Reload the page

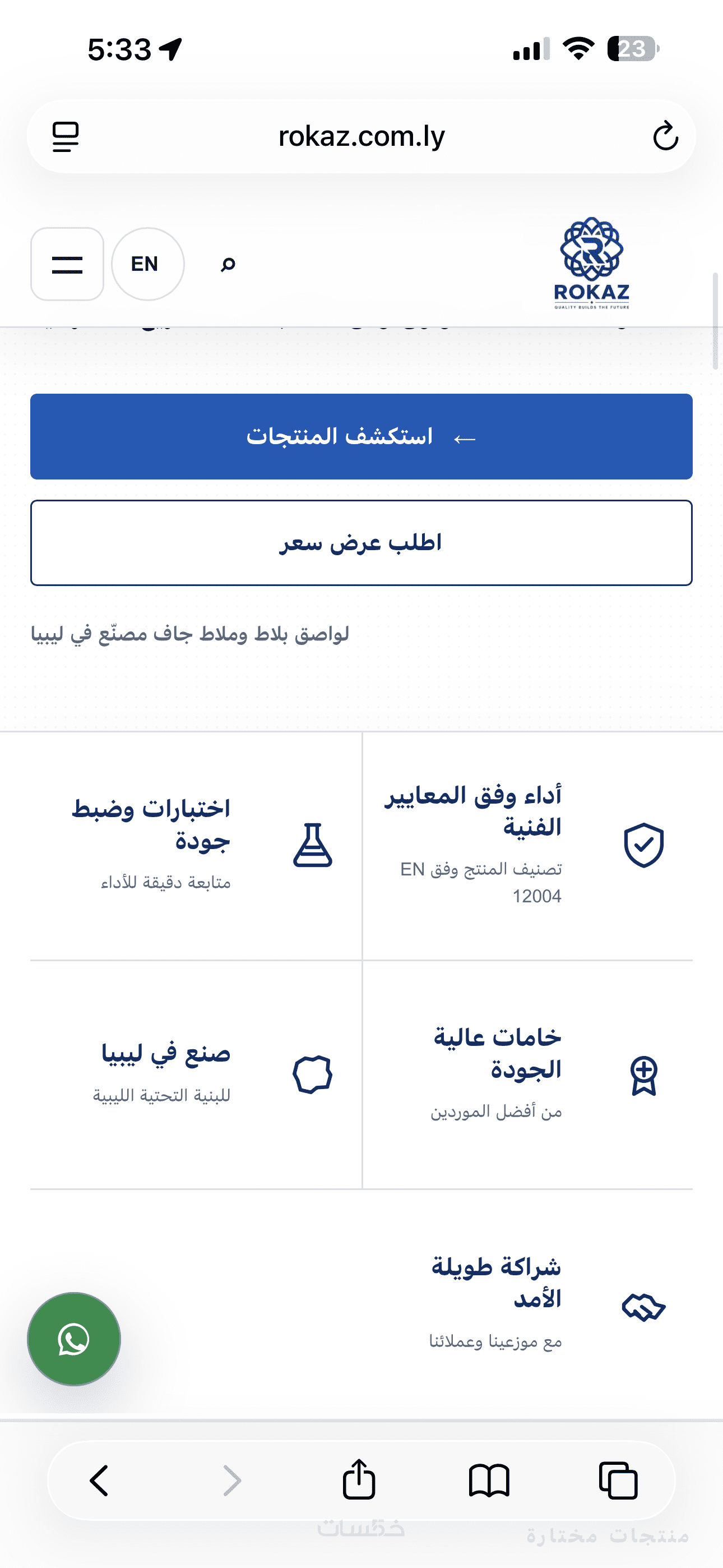(665, 136)
